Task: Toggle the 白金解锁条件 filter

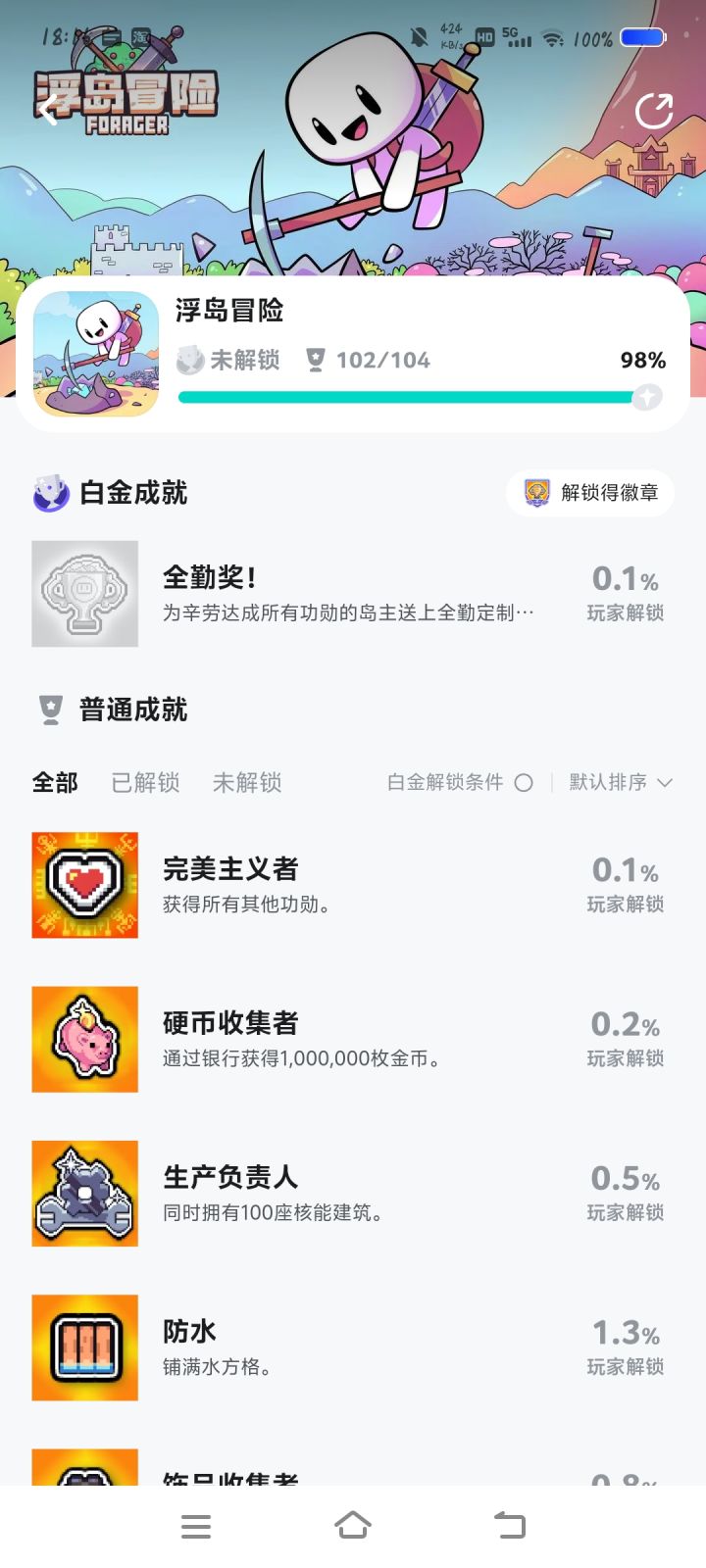Action: (460, 782)
